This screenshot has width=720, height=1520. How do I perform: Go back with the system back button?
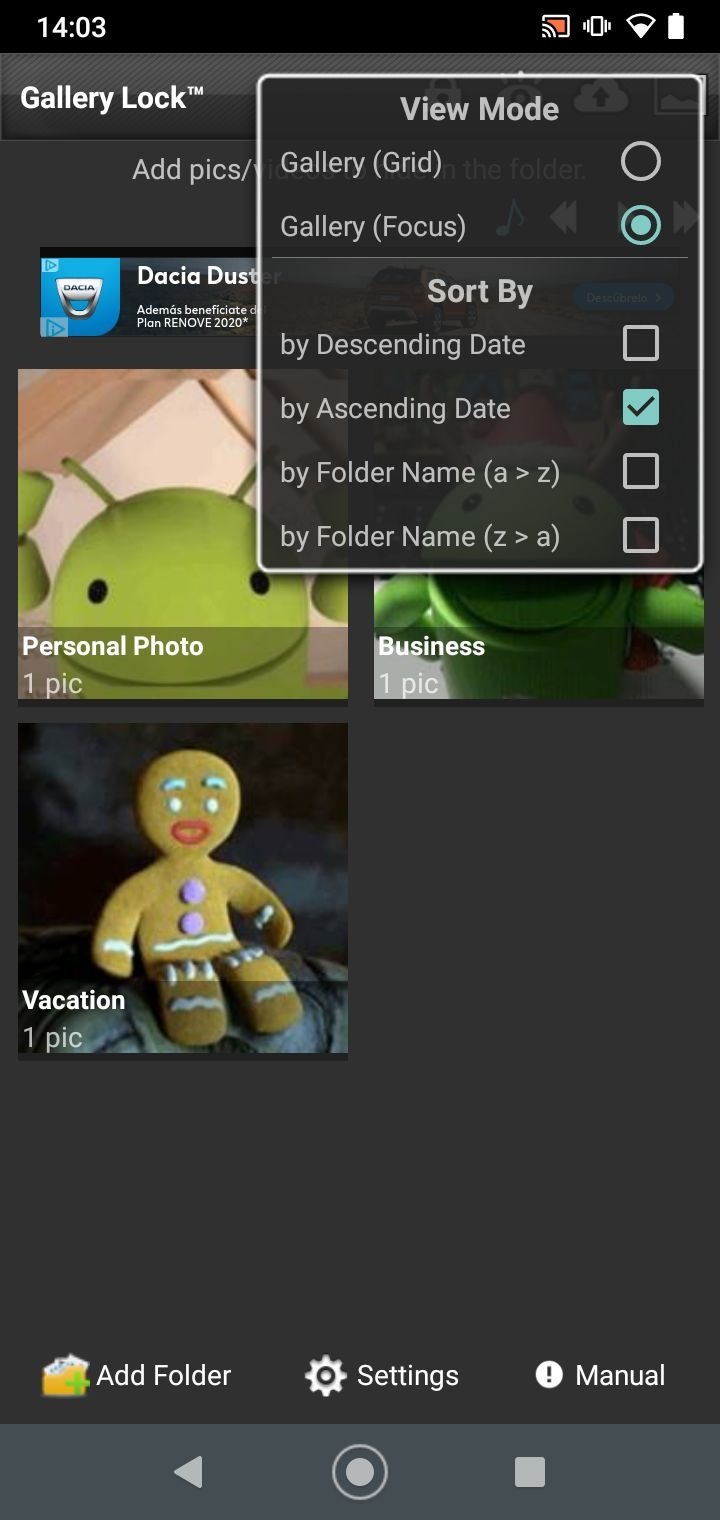(x=188, y=1471)
